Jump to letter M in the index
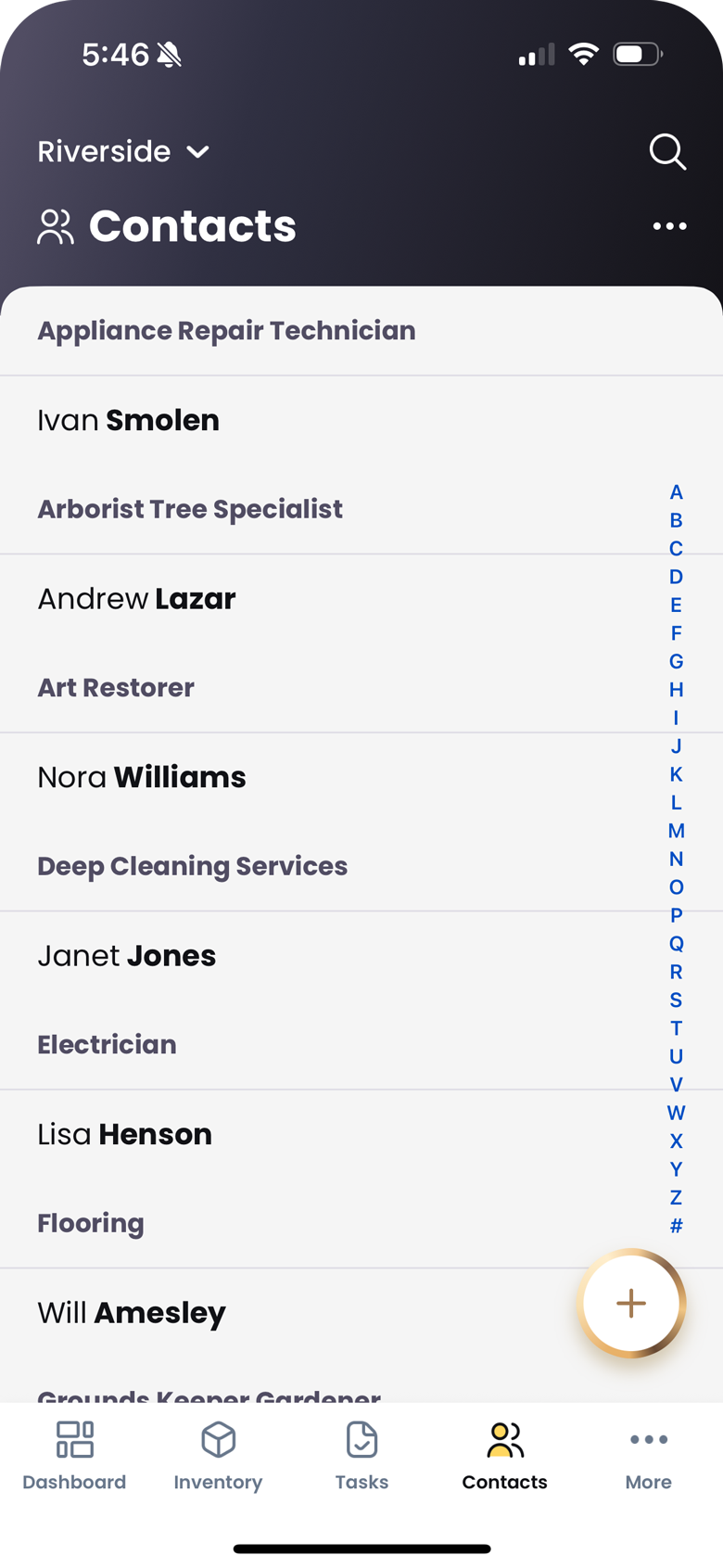 pyautogui.click(x=677, y=831)
